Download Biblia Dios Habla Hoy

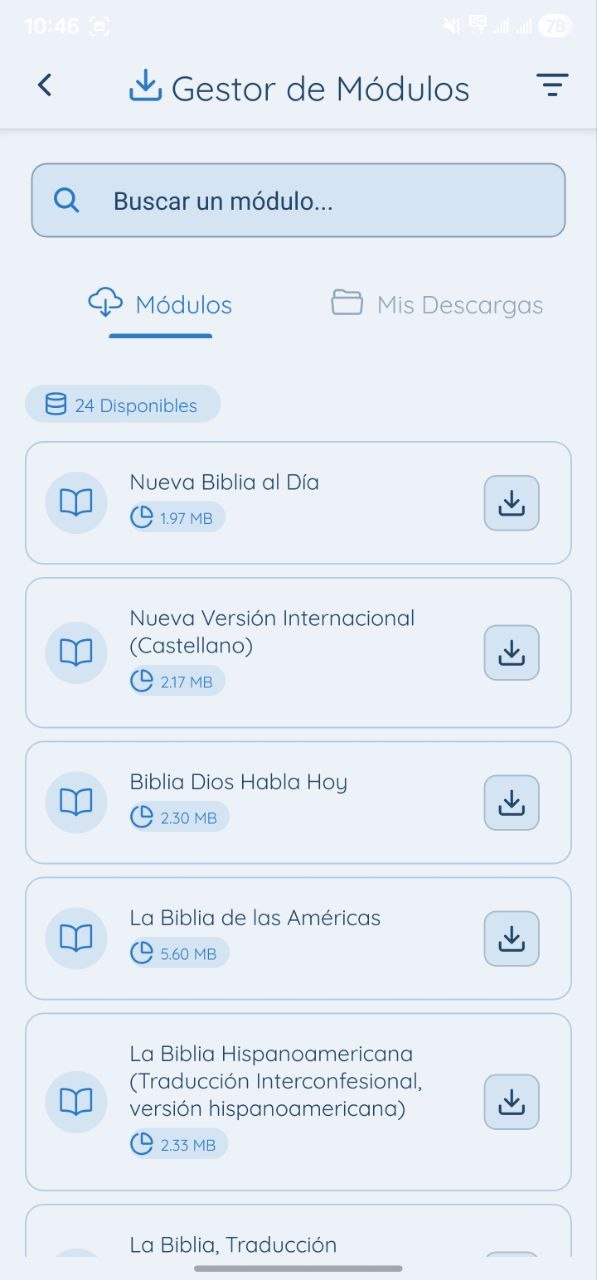tap(512, 802)
